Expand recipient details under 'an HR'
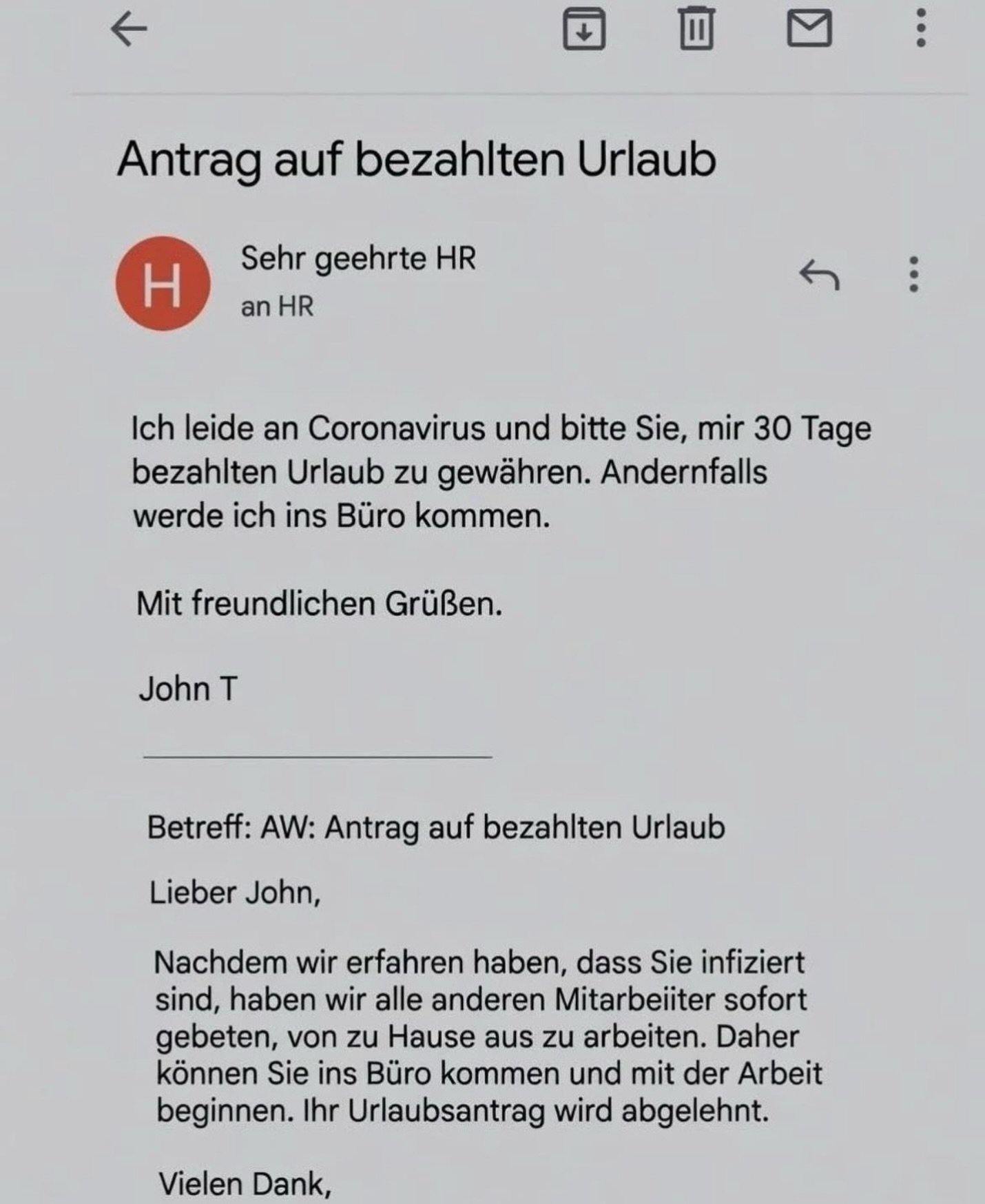The width and height of the screenshot is (985, 1204). [277, 307]
